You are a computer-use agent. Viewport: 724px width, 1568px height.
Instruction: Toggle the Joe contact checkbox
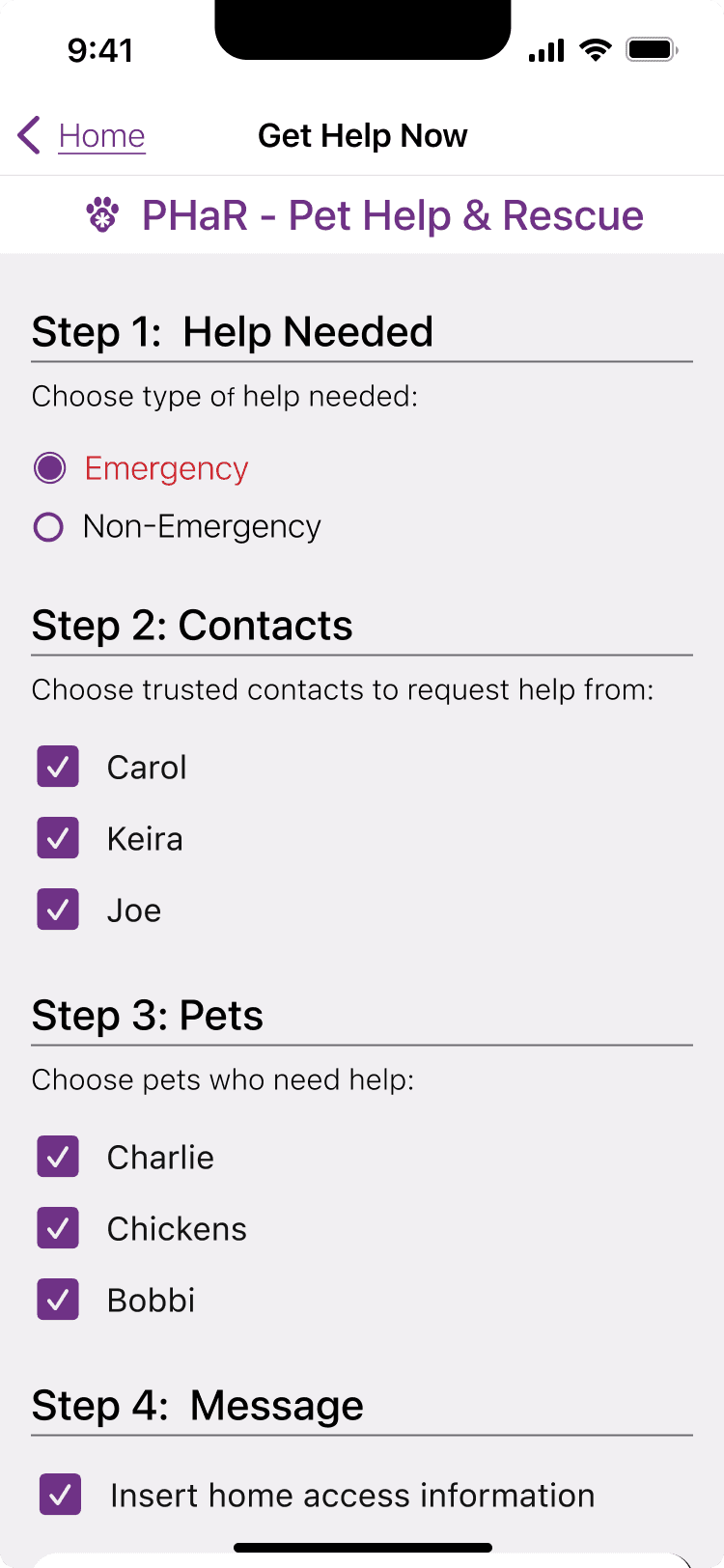pyautogui.click(x=58, y=910)
